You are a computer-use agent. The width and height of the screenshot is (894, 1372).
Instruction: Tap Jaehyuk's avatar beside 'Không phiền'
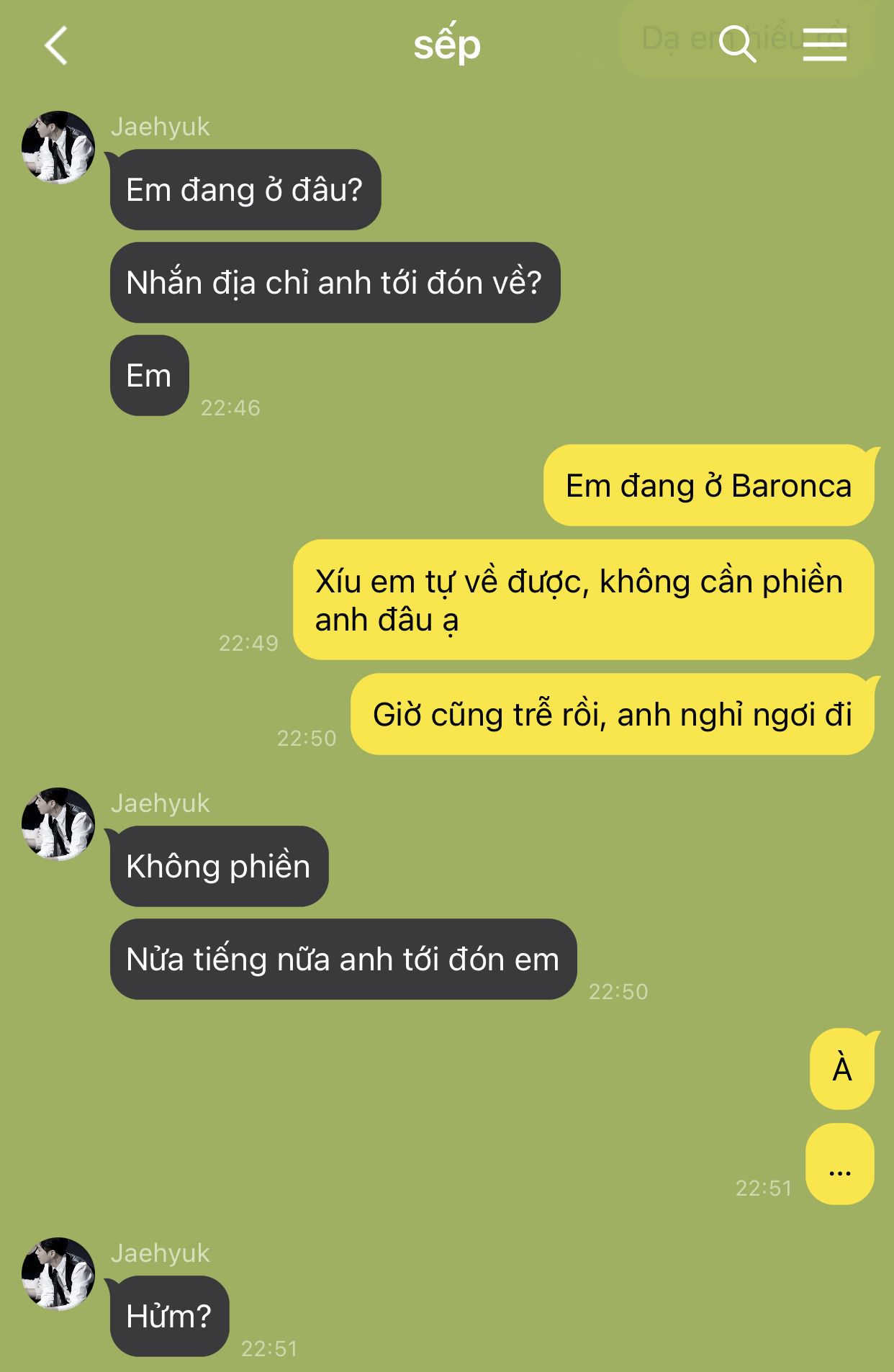(x=58, y=824)
